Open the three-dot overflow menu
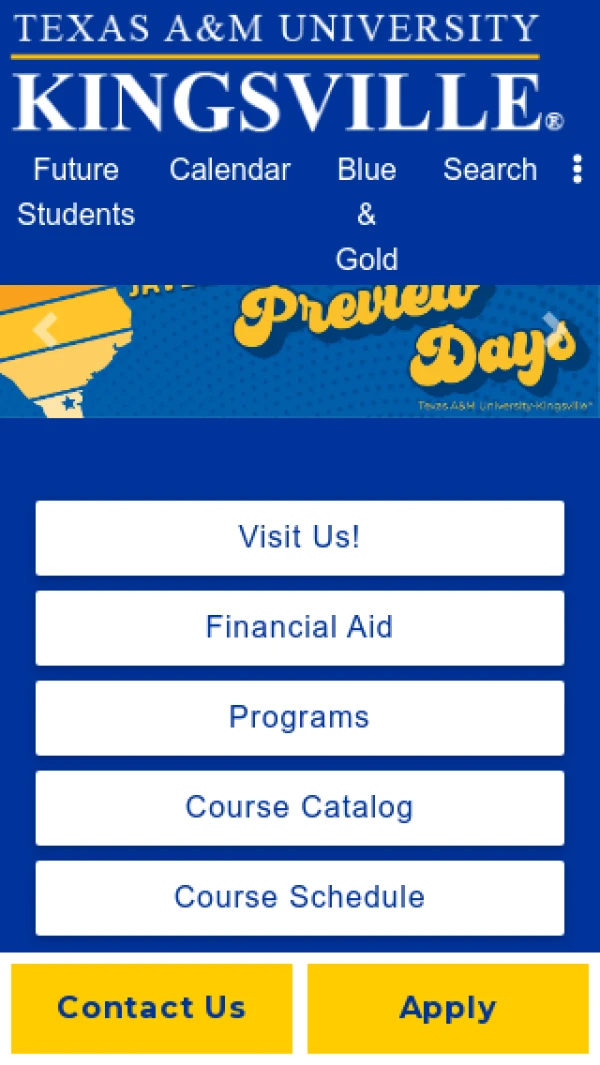The image size is (600, 1065). (577, 170)
